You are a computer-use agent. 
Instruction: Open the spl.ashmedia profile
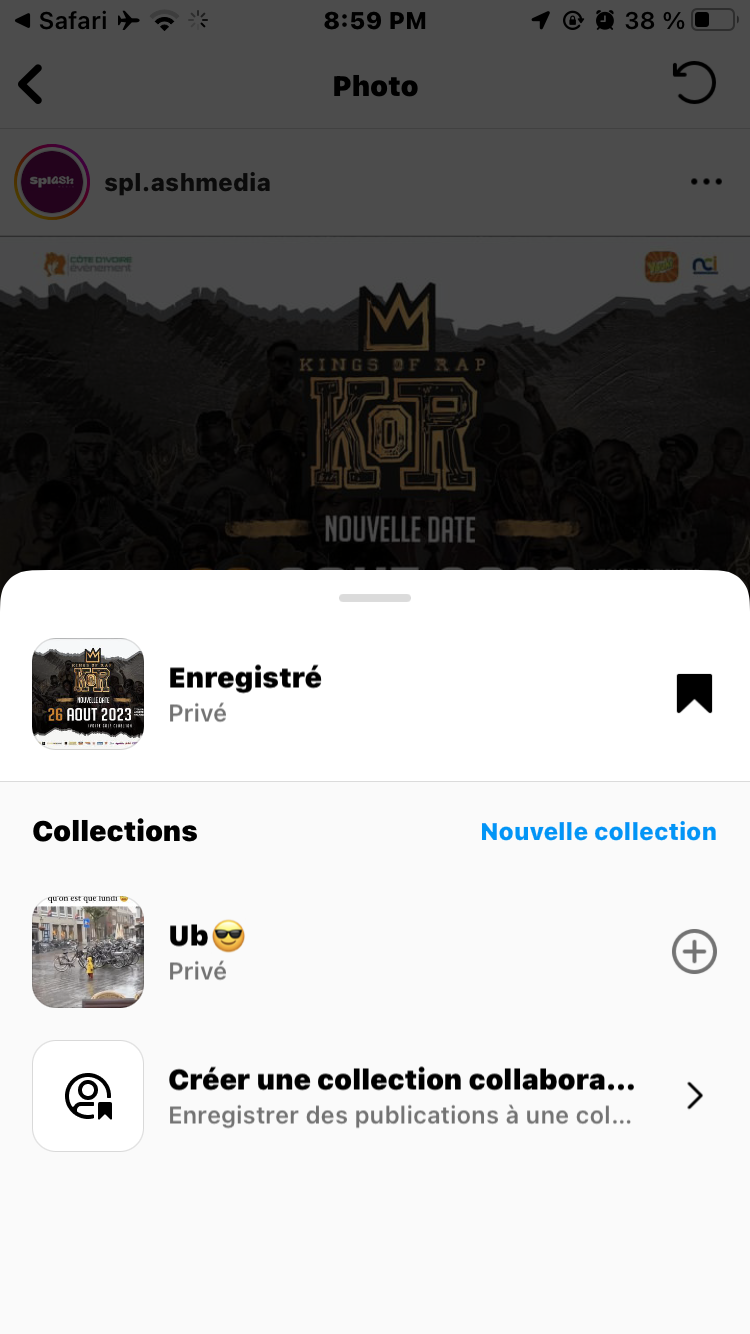point(187,183)
